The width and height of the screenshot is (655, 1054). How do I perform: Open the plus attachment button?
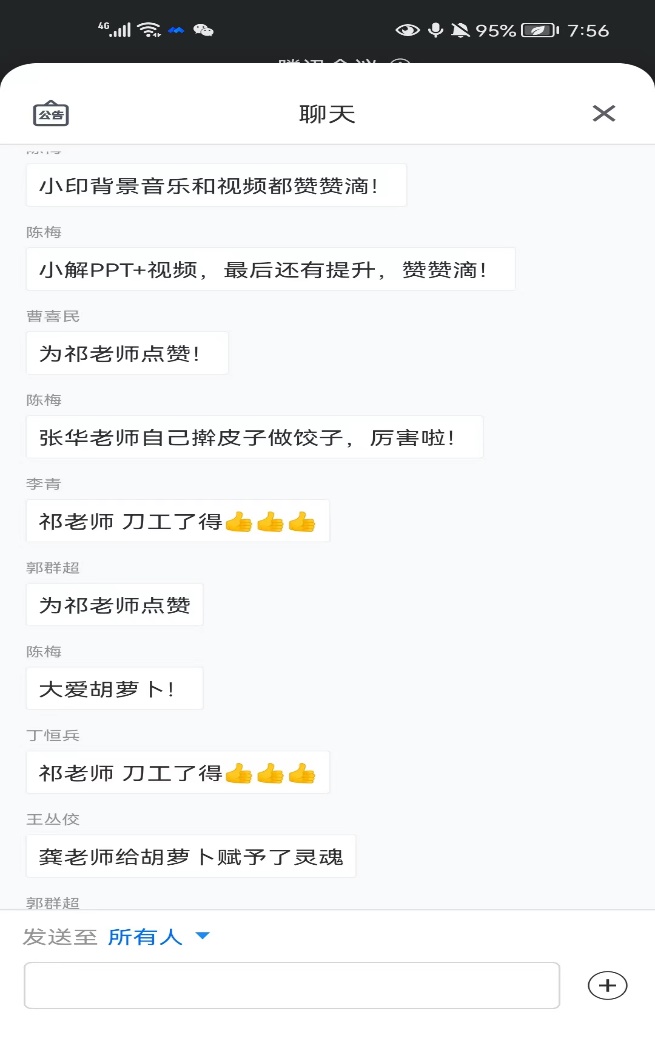pos(607,985)
